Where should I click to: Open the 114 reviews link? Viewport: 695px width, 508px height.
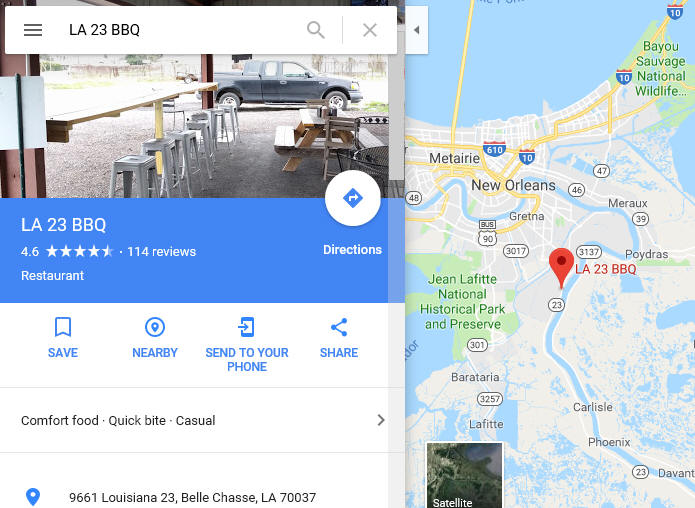click(161, 251)
